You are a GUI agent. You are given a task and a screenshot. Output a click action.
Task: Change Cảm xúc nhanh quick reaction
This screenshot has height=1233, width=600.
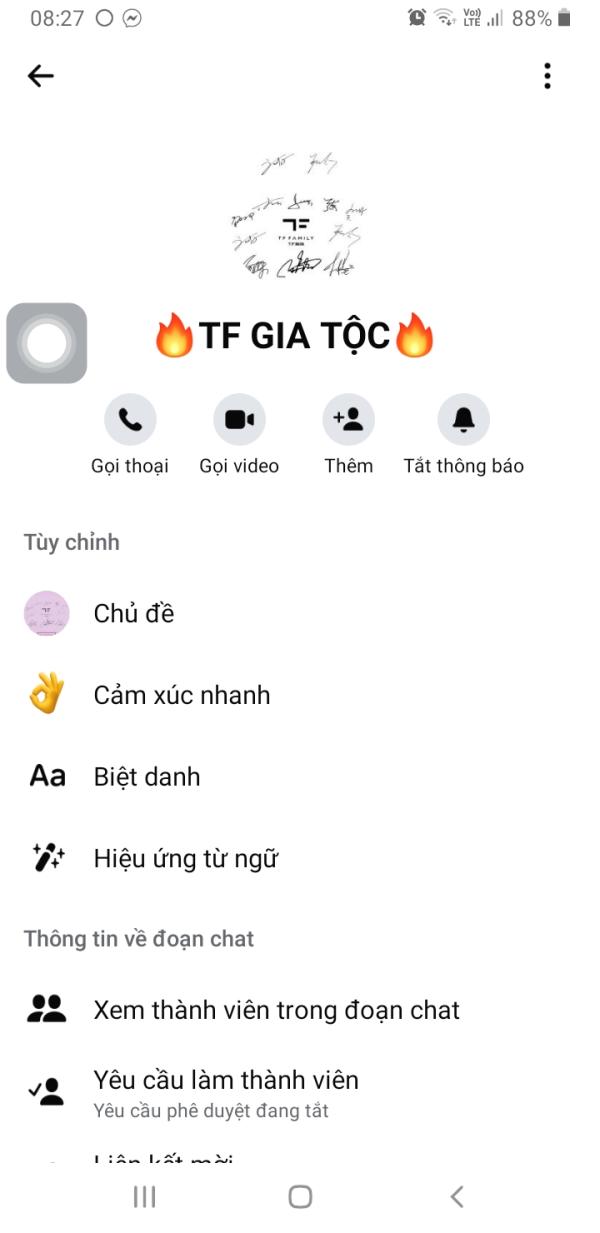click(300, 695)
